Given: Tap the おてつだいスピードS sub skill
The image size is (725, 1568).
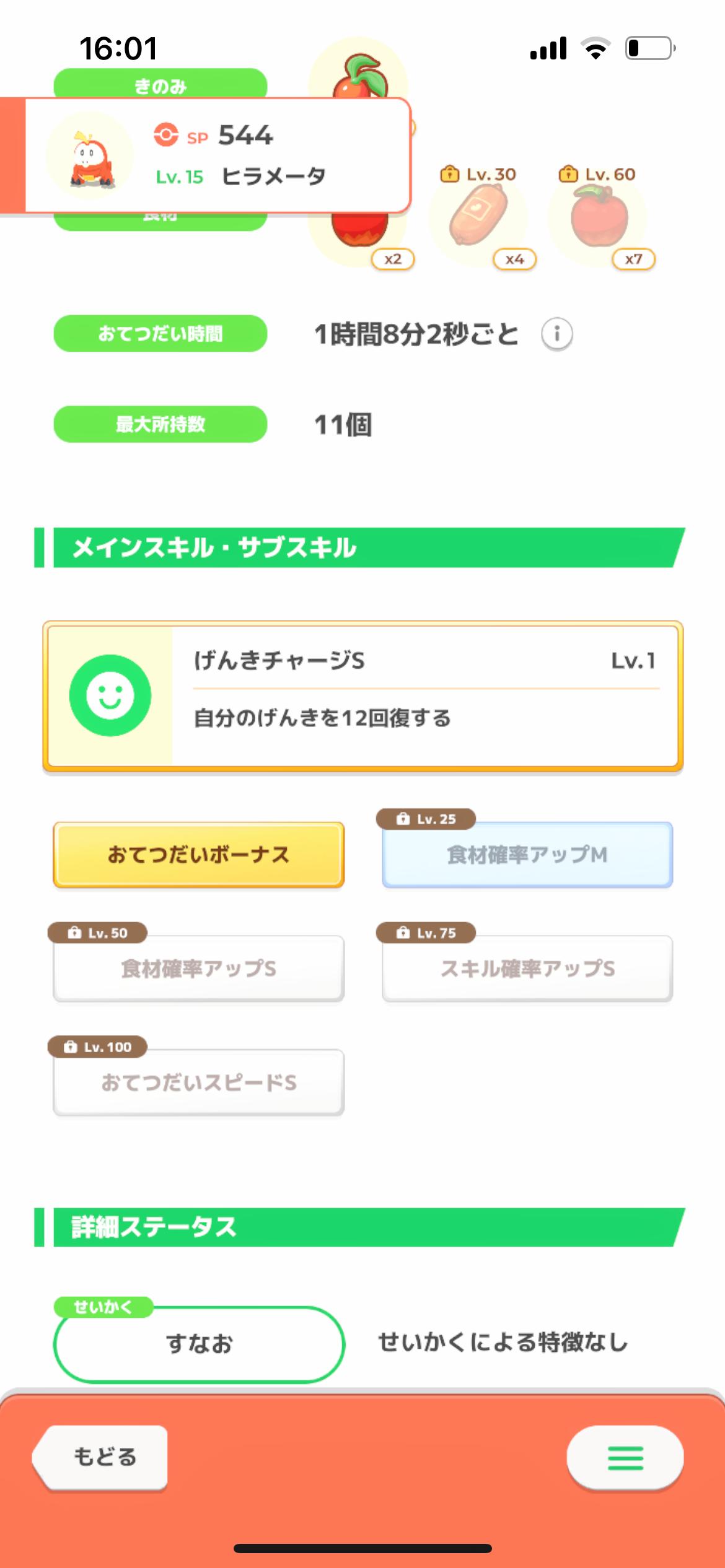Looking at the screenshot, I should coord(198,1082).
